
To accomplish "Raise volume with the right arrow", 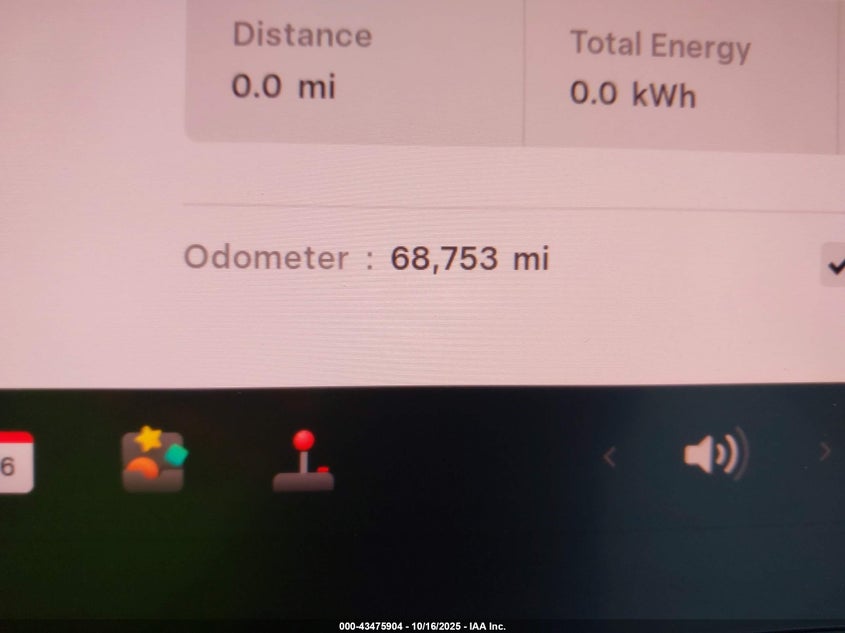I will pyautogui.click(x=825, y=452).
